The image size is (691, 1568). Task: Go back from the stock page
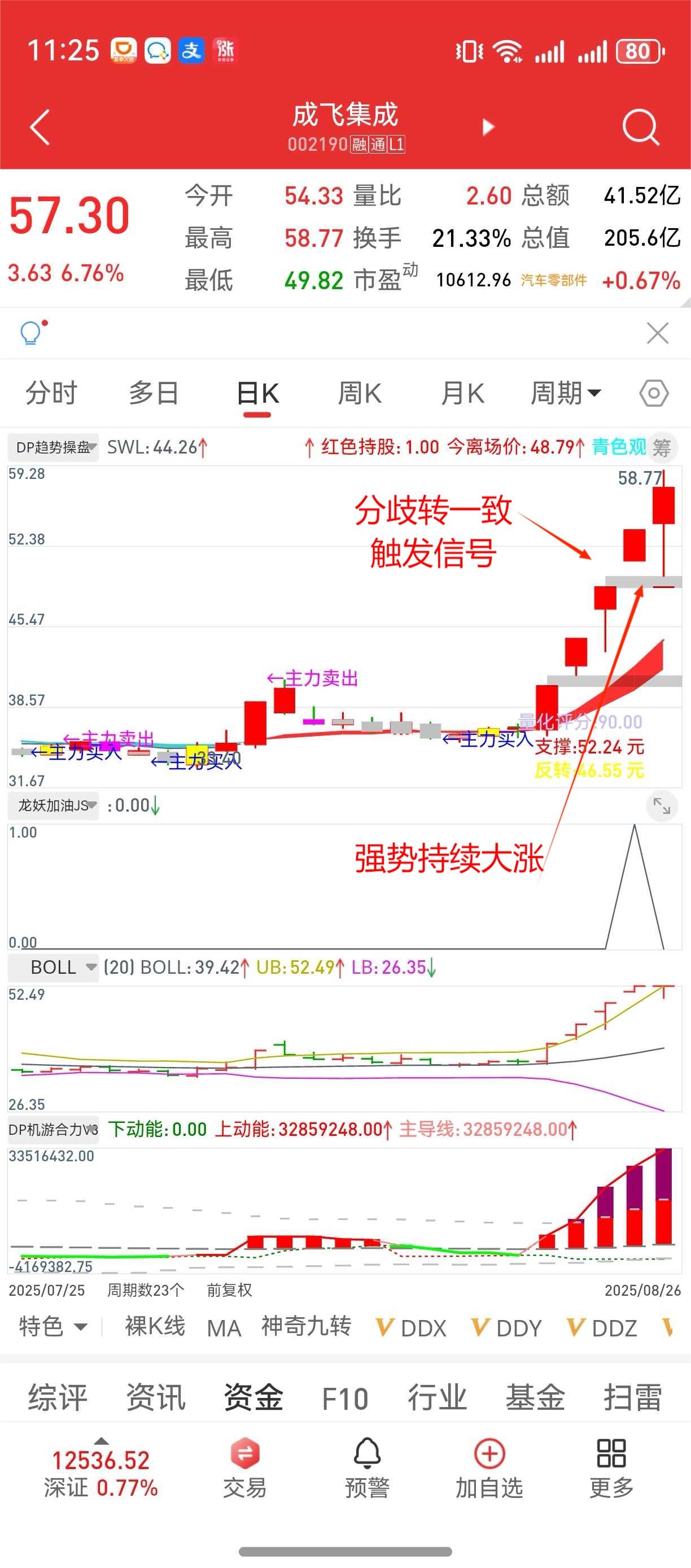40,127
